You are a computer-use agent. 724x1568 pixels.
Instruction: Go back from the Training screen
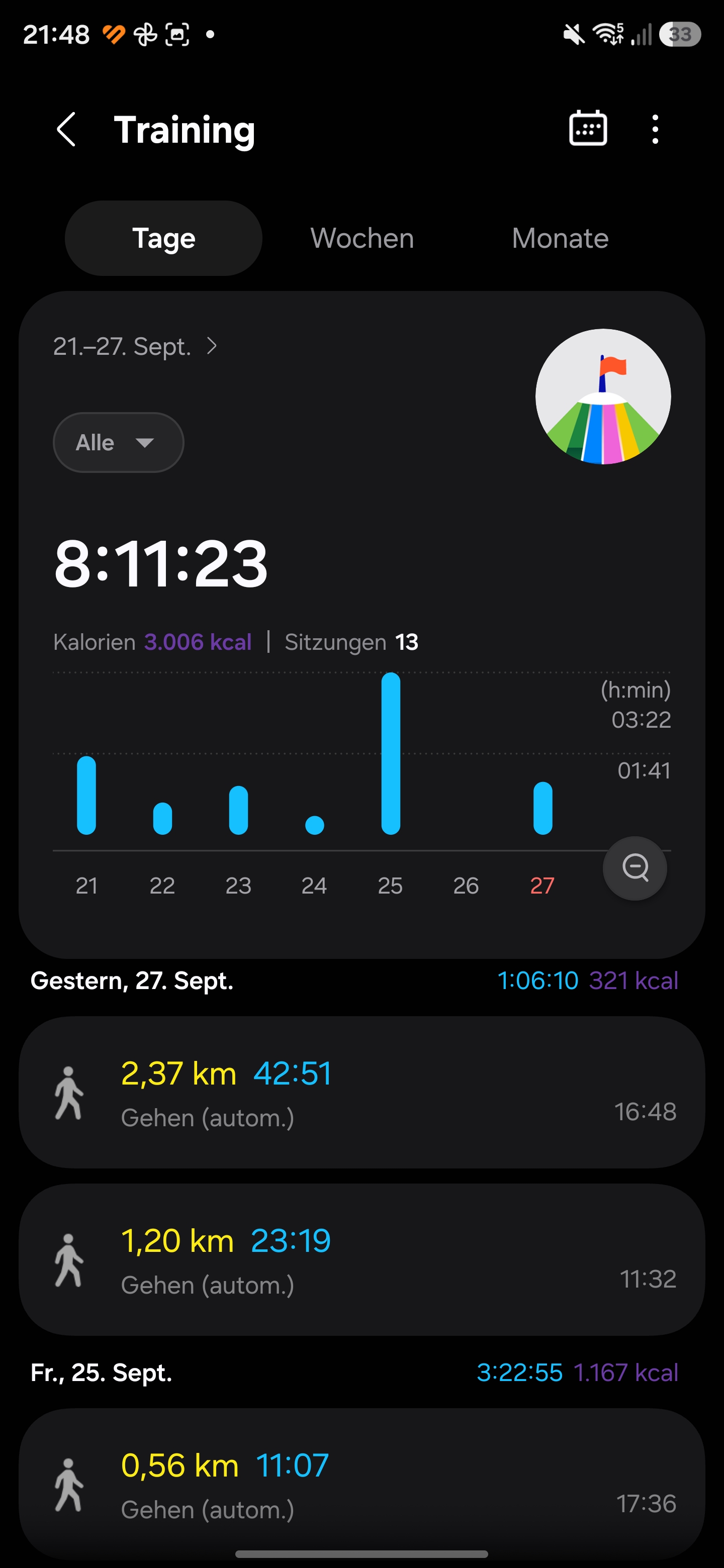66,129
